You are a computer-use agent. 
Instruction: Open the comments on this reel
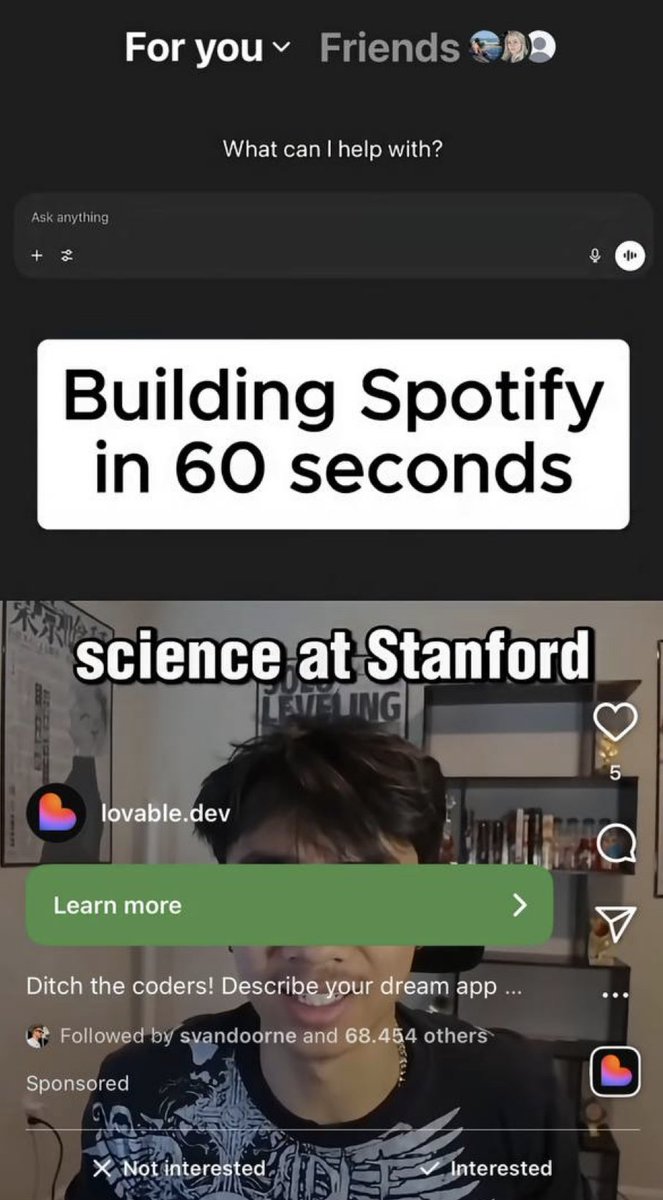(x=616, y=847)
